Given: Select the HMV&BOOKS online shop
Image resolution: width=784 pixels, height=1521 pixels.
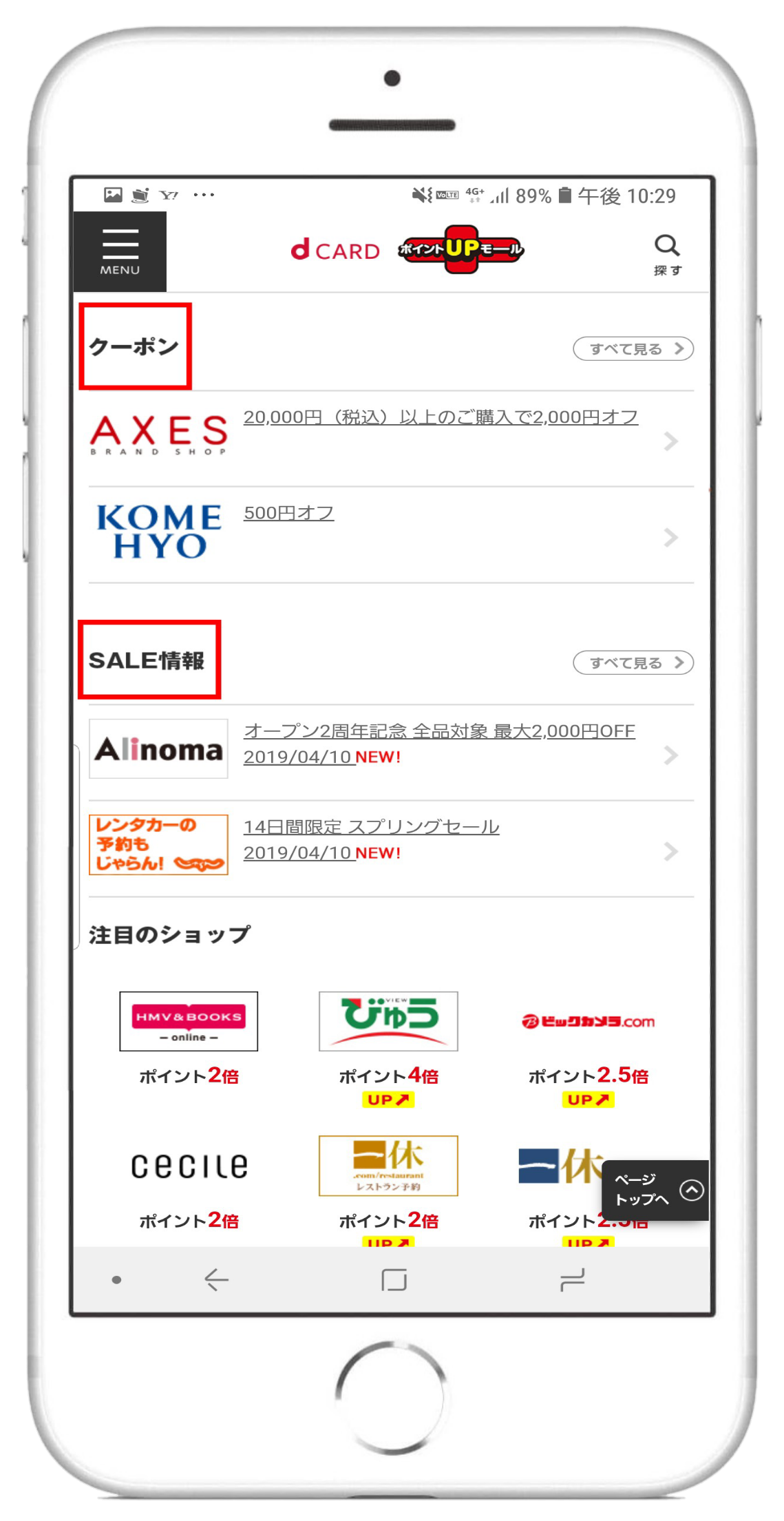Looking at the screenshot, I should tap(189, 1040).
